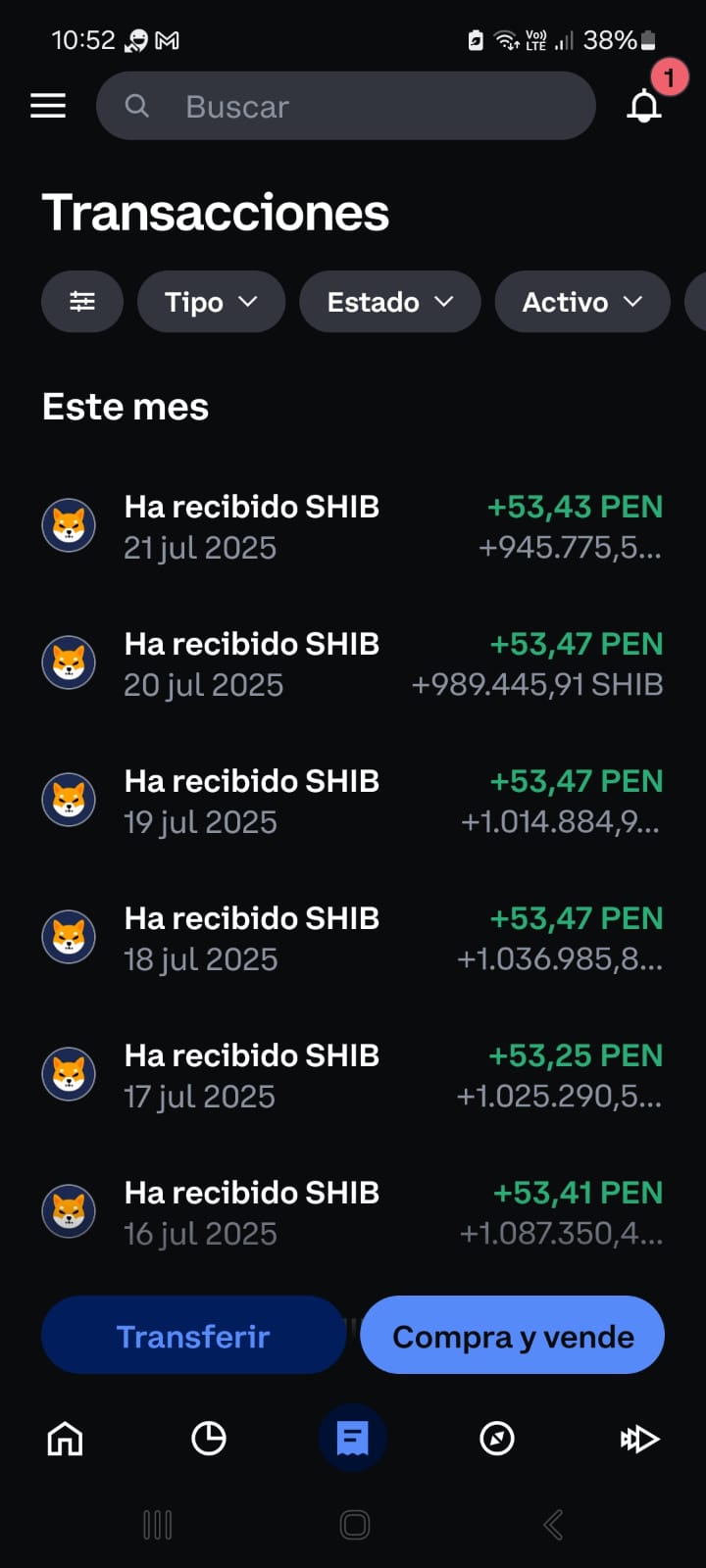View the SHIB transaction from 19 jul 2025
Viewport: 706px width, 1568px height.
[x=352, y=801]
